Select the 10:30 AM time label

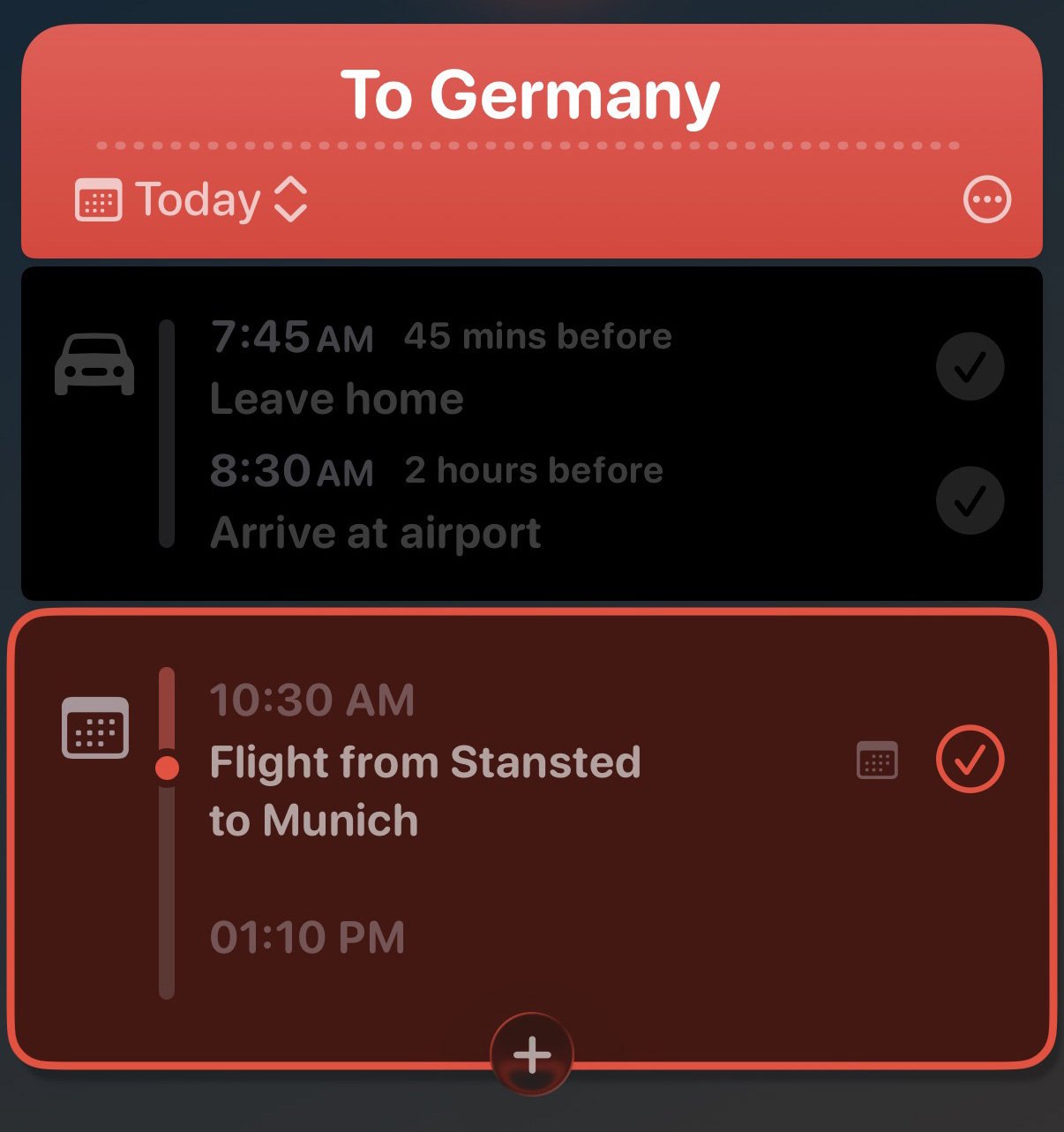(x=312, y=698)
